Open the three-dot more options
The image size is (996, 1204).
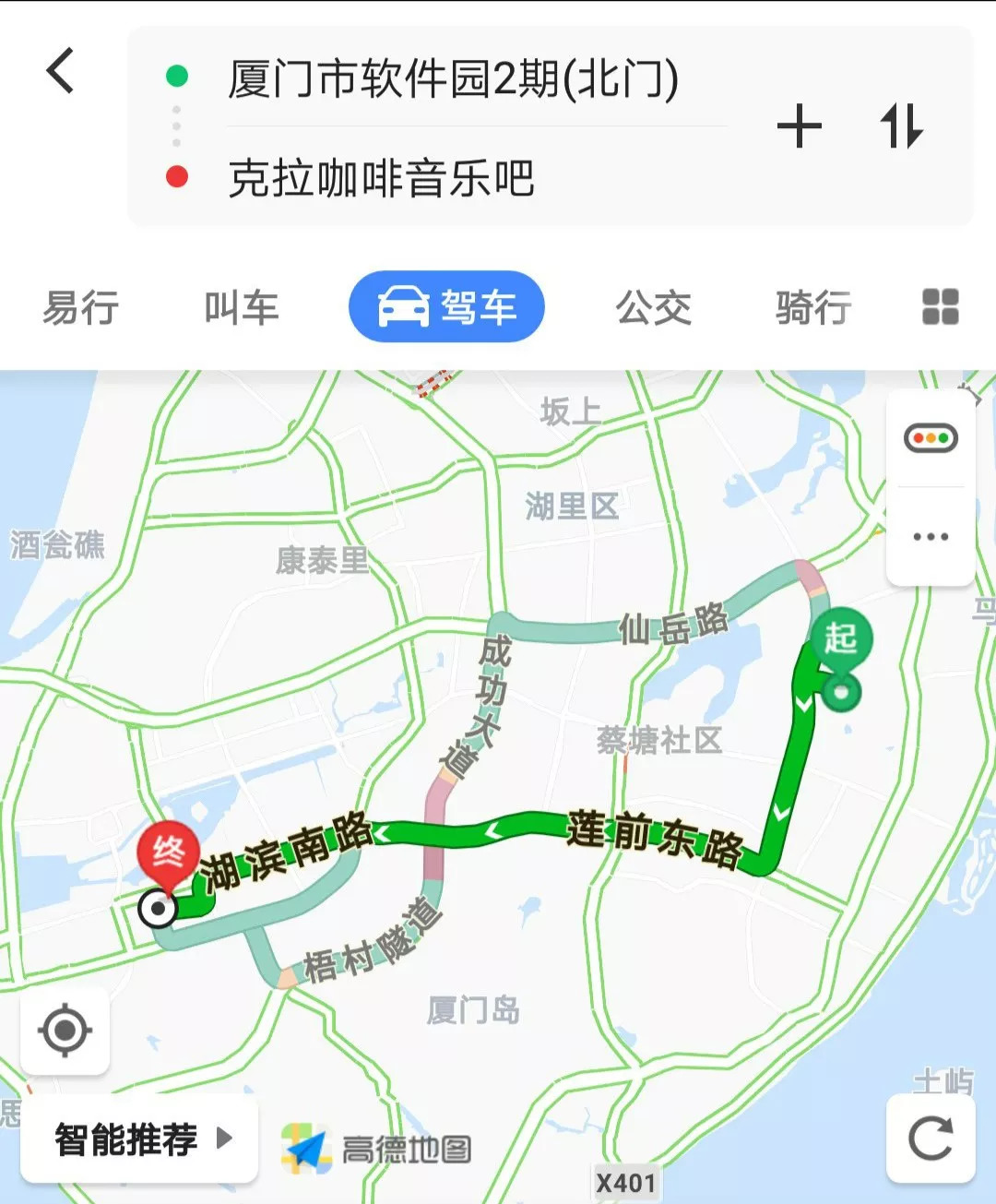[x=931, y=536]
